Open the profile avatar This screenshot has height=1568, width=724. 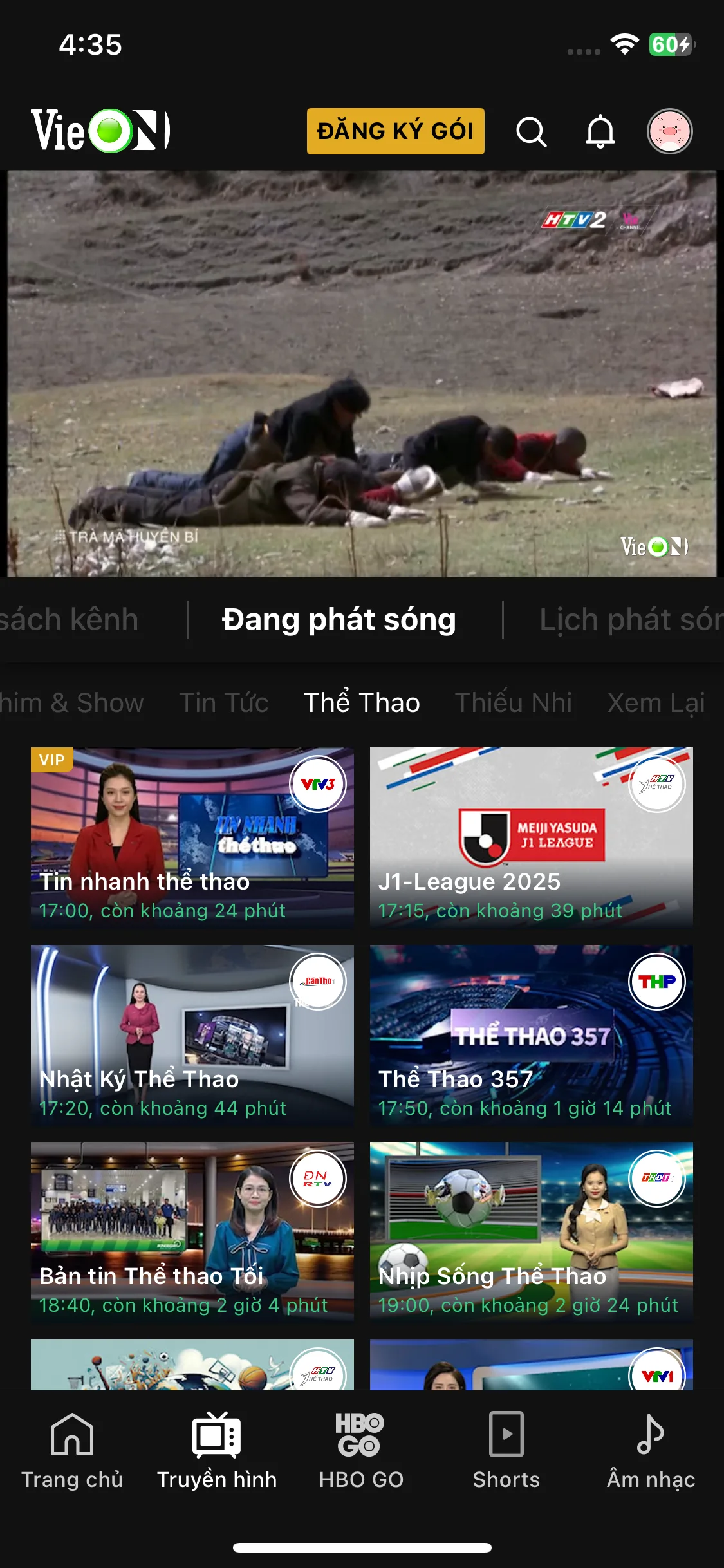coord(669,131)
